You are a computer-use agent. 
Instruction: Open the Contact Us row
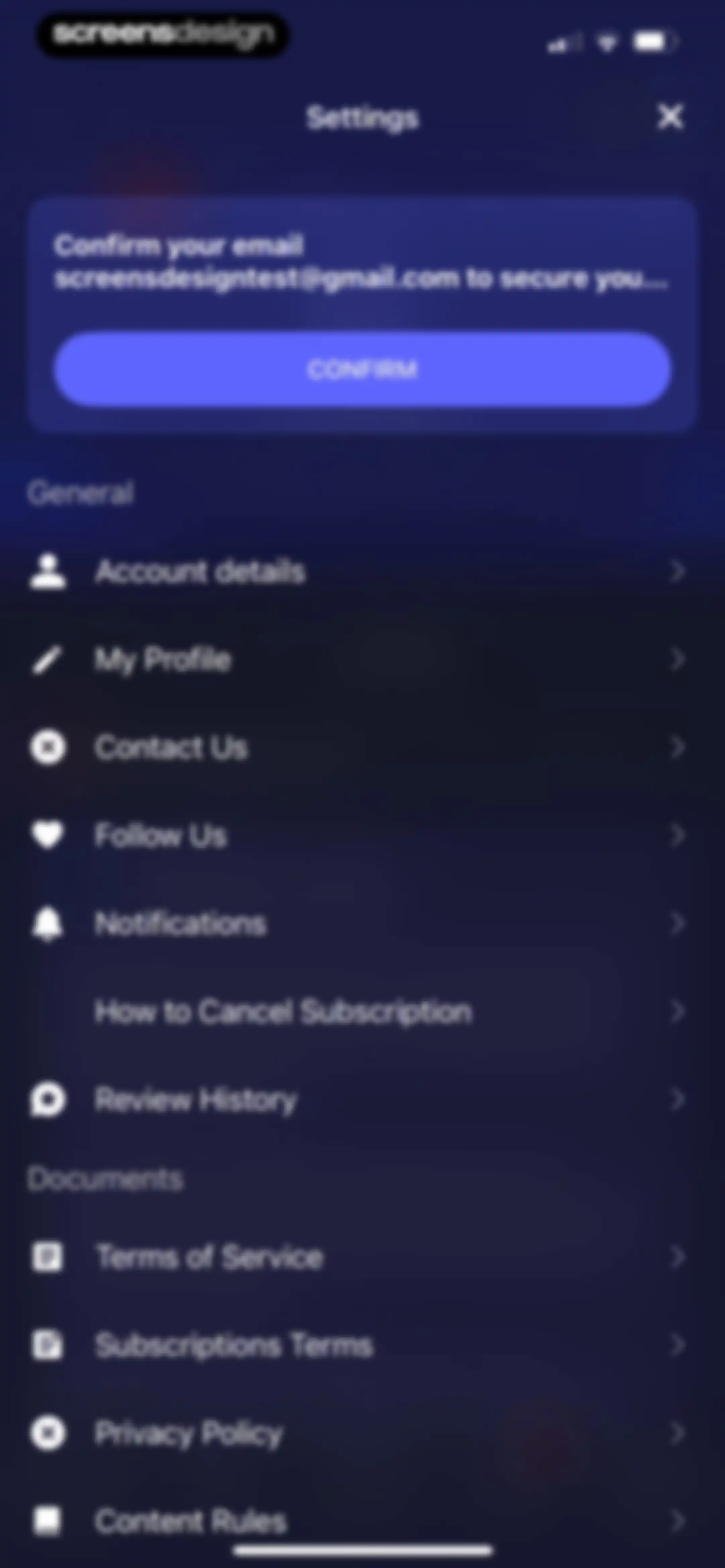click(362, 747)
